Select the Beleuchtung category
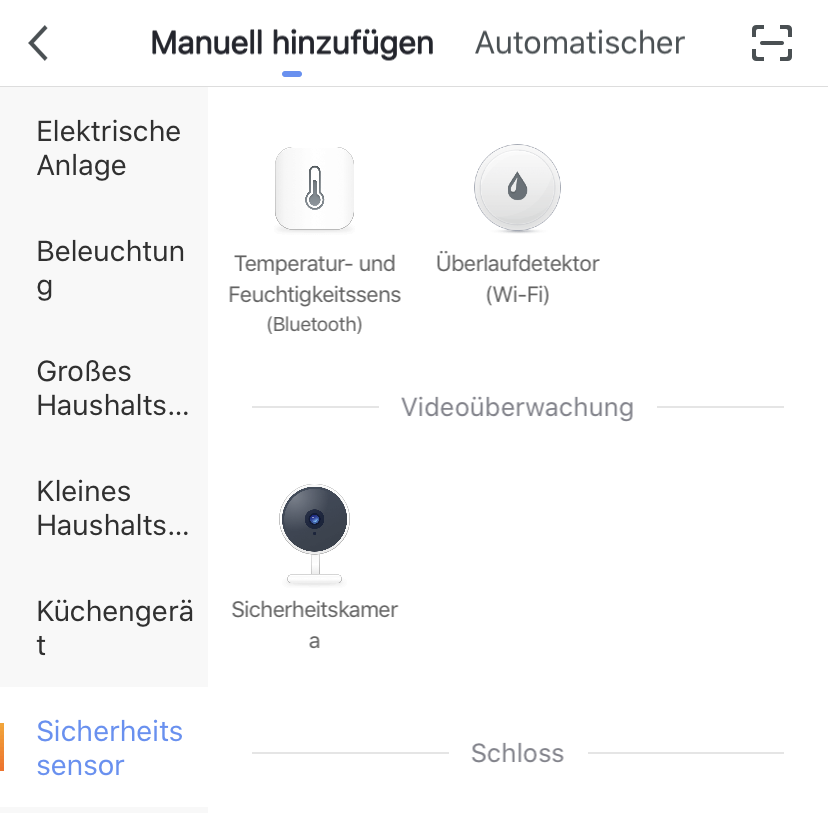828x813 pixels. (110, 268)
